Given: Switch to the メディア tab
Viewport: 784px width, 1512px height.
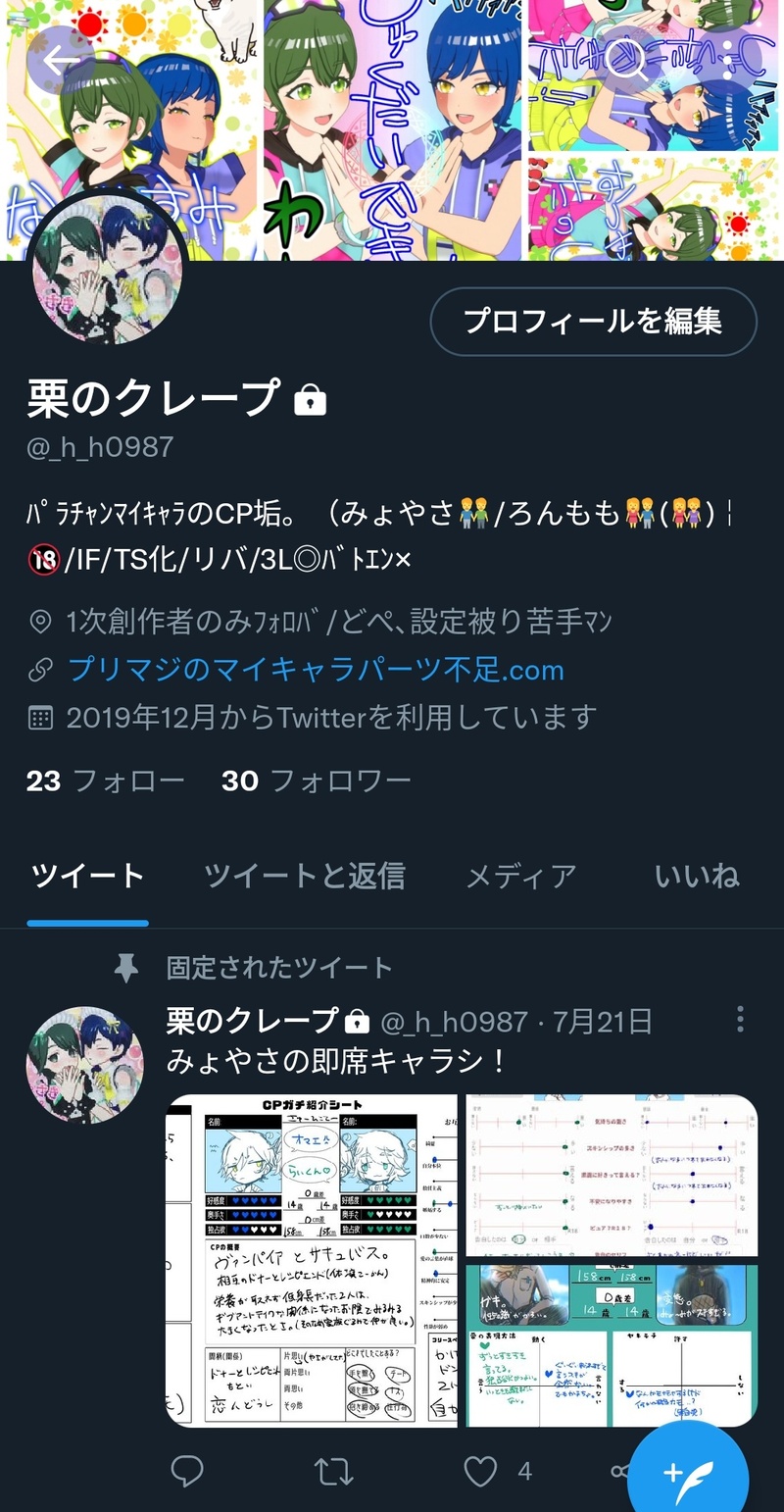Looking at the screenshot, I should click(x=520, y=876).
